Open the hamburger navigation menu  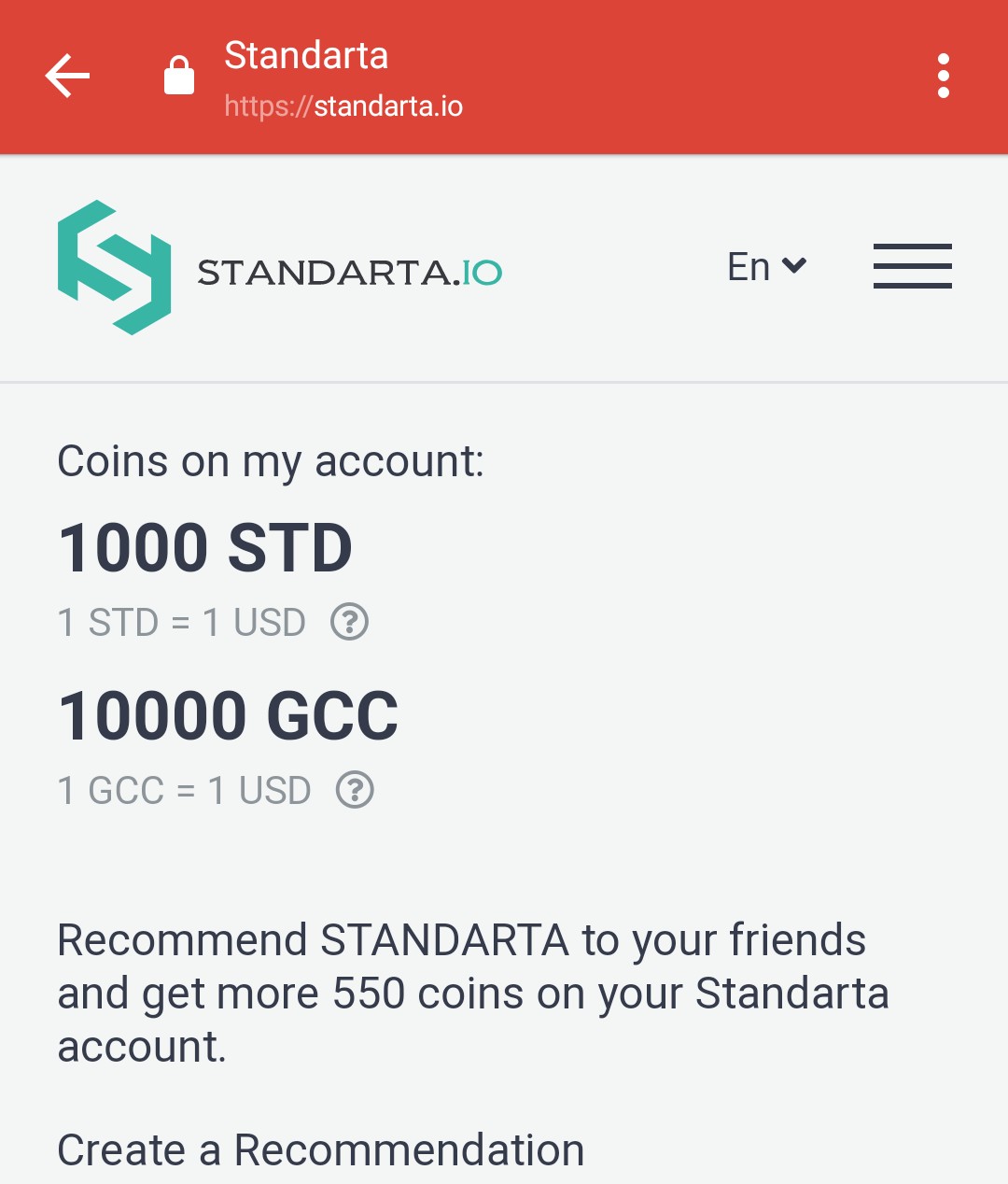(x=913, y=266)
